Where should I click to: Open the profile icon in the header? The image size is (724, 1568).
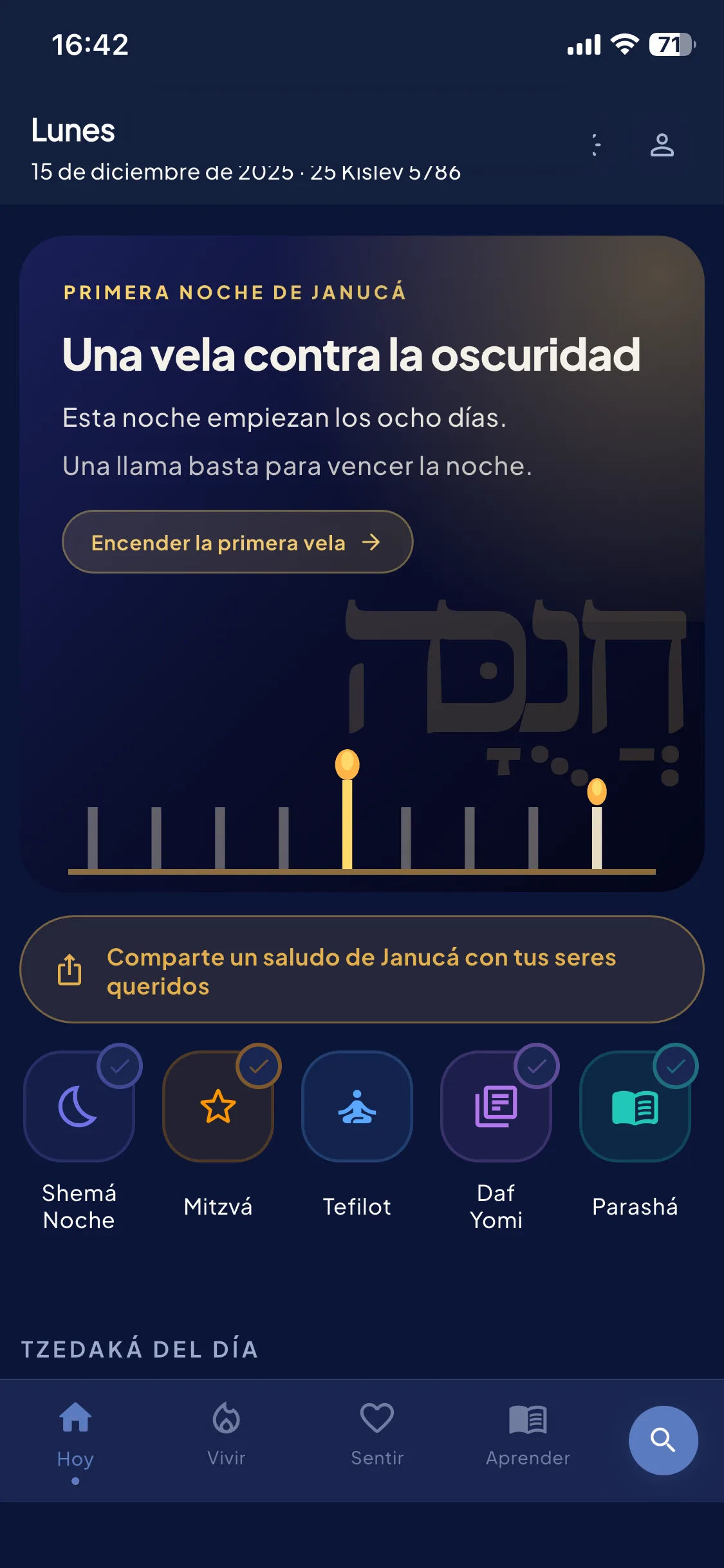click(x=662, y=145)
